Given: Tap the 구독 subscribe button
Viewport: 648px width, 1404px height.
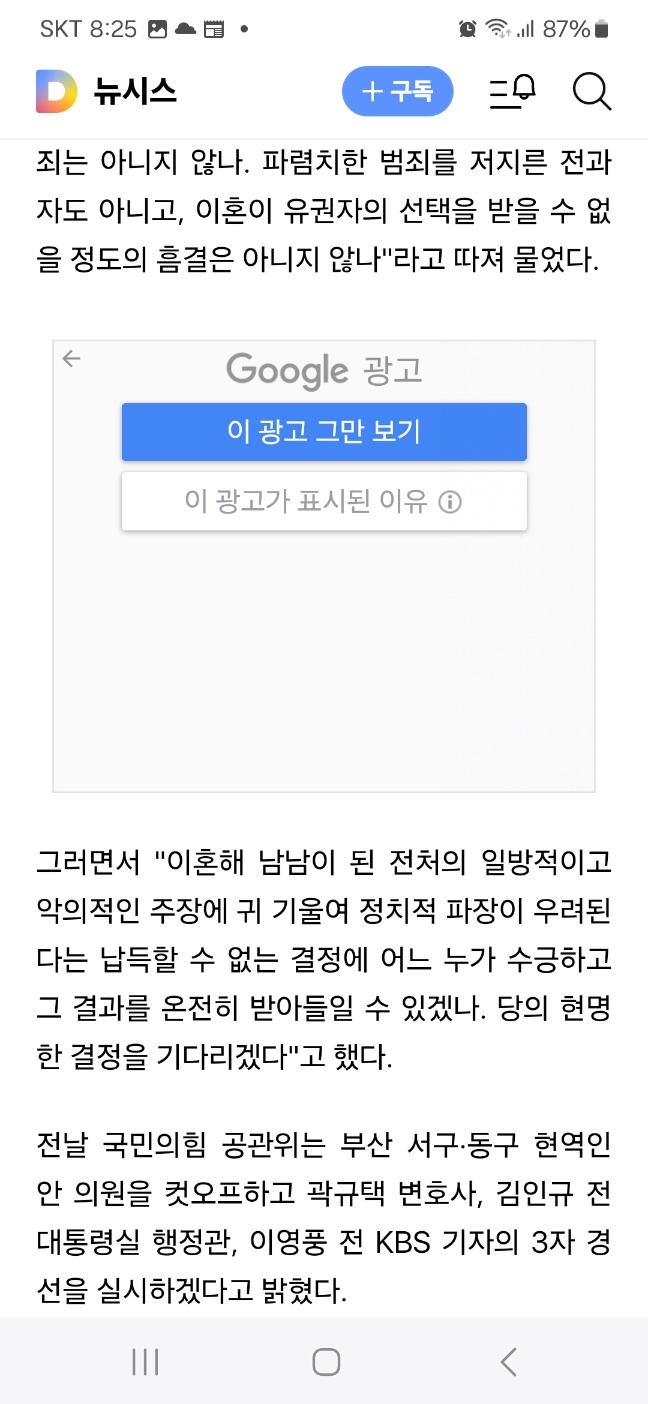Looking at the screenshot, I should pyautogui.click(x=397, y=92).
